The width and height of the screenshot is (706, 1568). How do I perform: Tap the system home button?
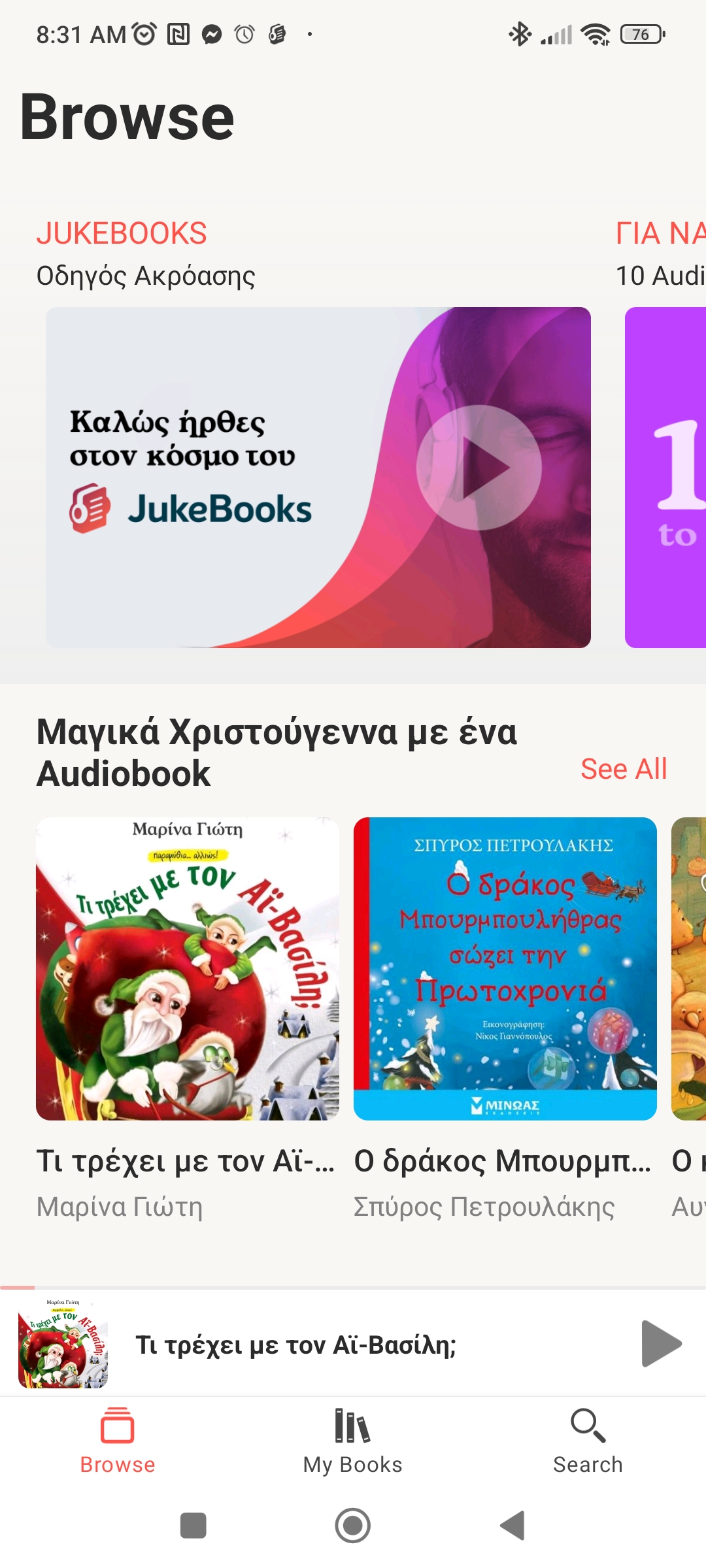(353, 1526)
